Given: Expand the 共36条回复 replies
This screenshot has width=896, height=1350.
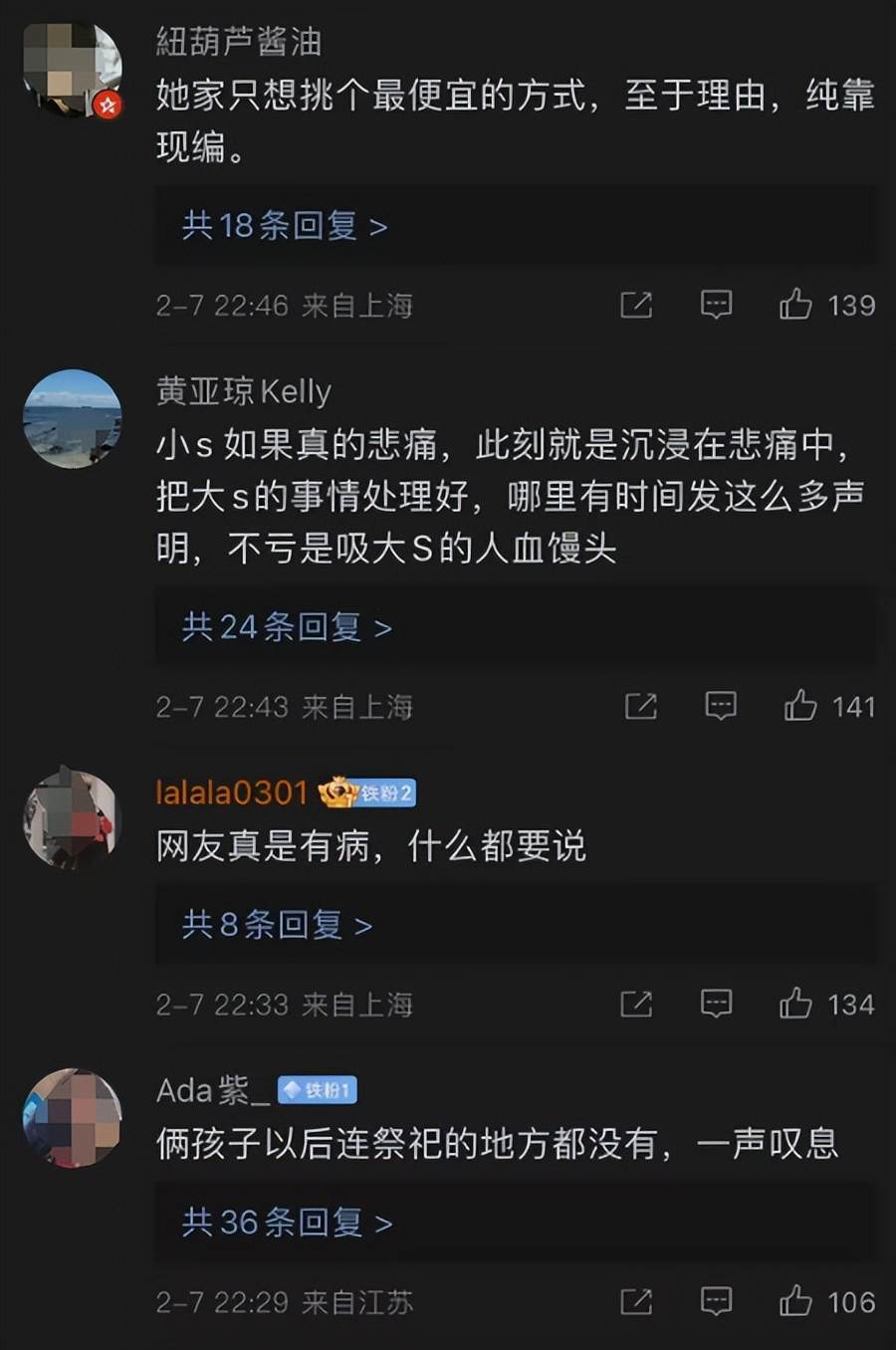Looking at the screenshot, I should [x=287, y=1223].
